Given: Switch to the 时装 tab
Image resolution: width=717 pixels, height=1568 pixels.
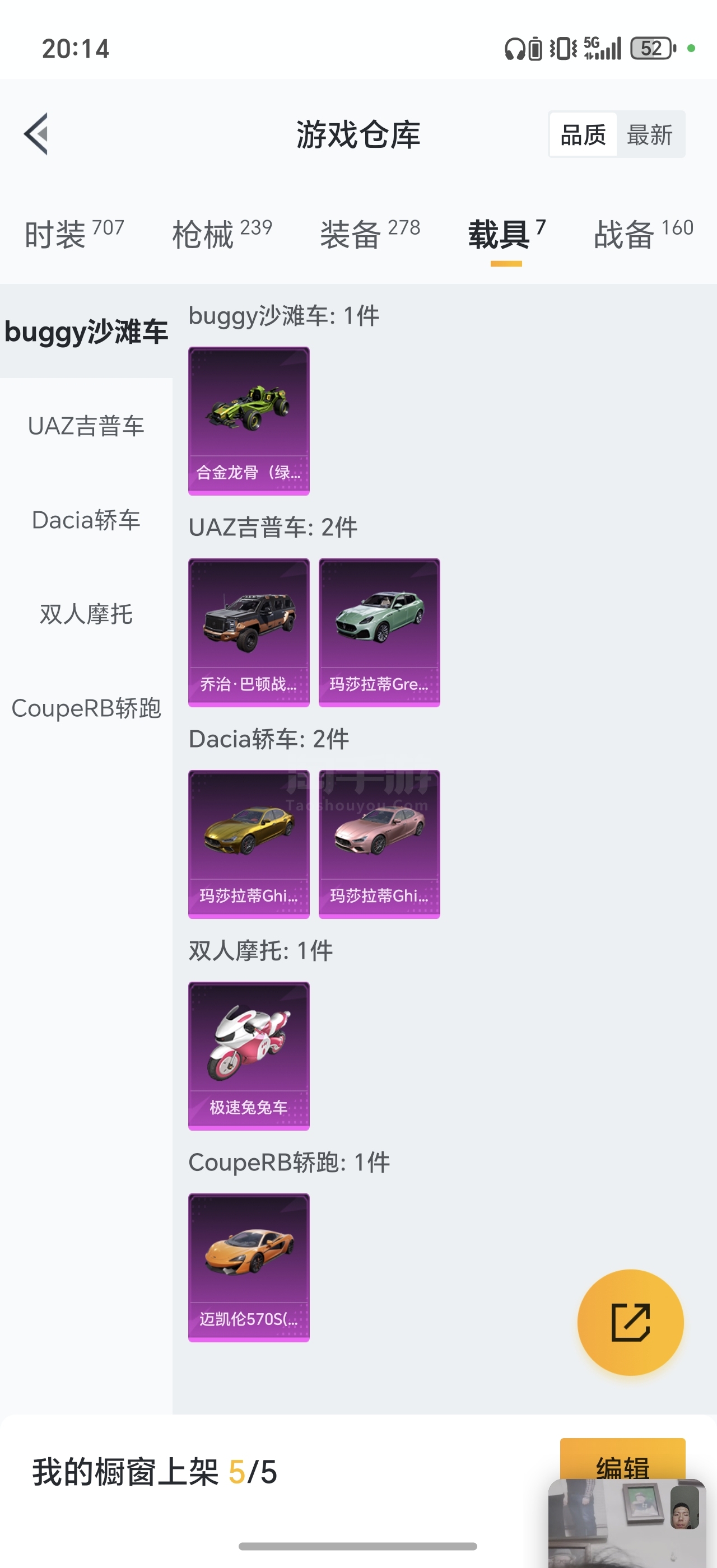Looking at the screenshot, I should pos(75,234).
